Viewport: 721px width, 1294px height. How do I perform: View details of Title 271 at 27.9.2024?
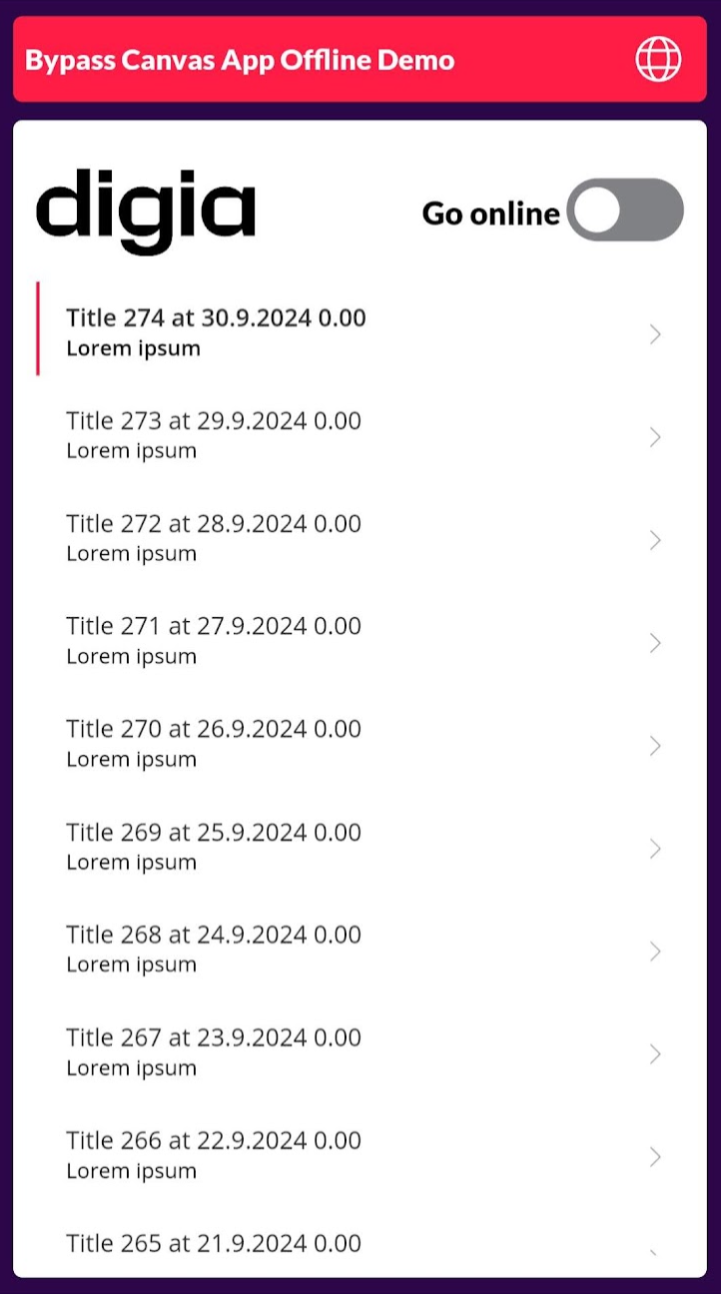click(360, 641)
